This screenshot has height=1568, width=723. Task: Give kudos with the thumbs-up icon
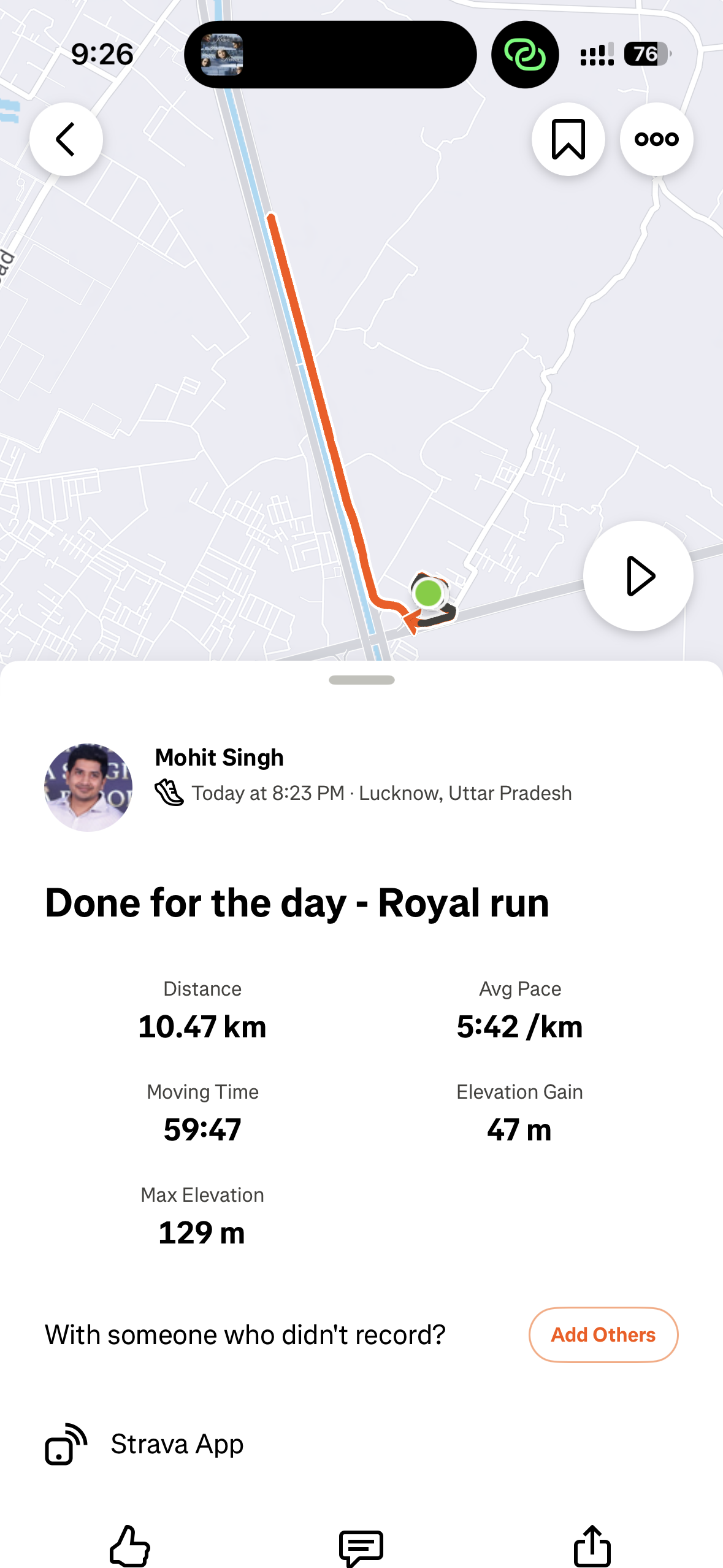coord(130,1545)
